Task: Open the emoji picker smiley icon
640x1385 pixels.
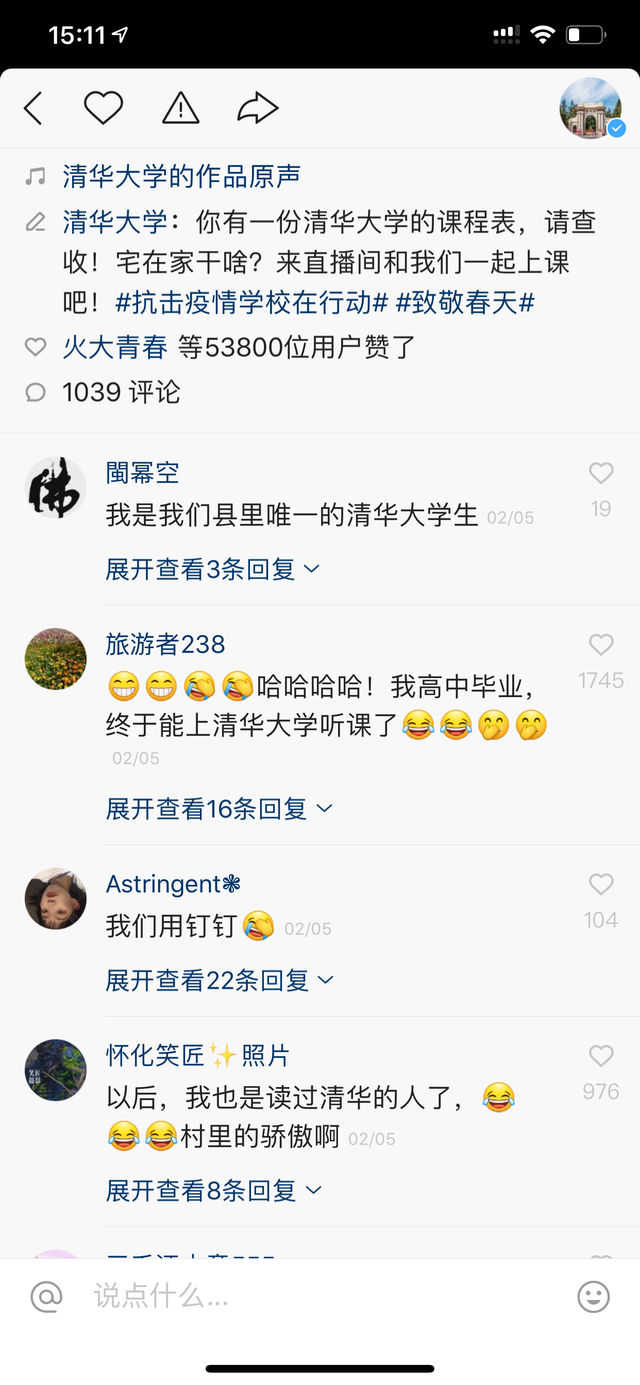Action: [x=594, y=1297]
